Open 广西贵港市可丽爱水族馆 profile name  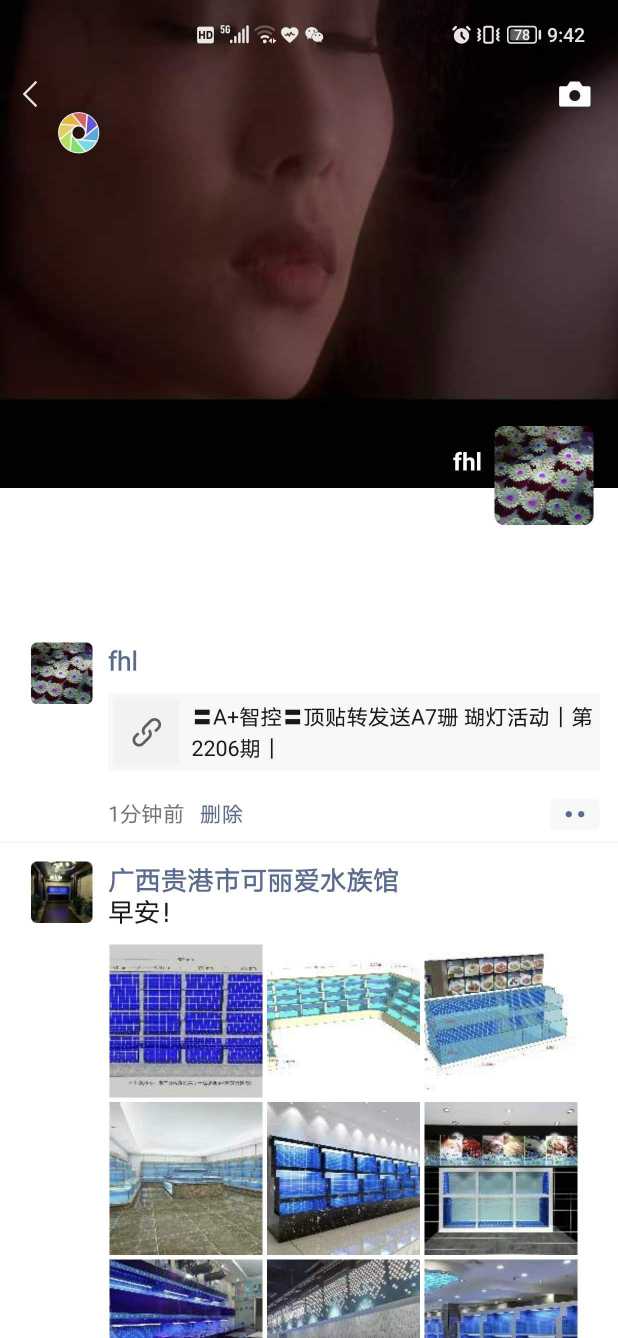[x=253, y=880]
